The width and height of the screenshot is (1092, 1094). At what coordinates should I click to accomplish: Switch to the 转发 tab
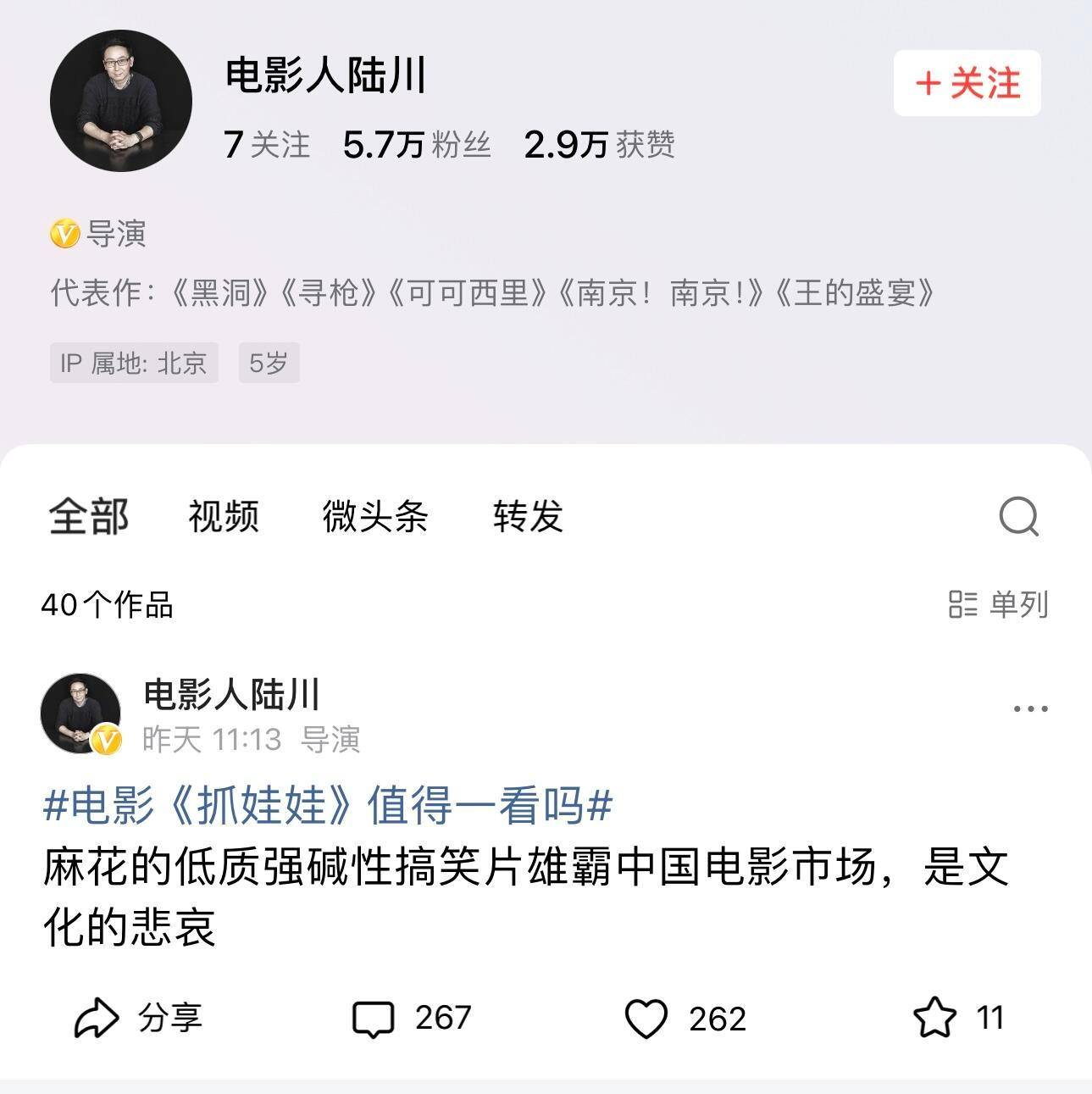(x=528, y=515)
